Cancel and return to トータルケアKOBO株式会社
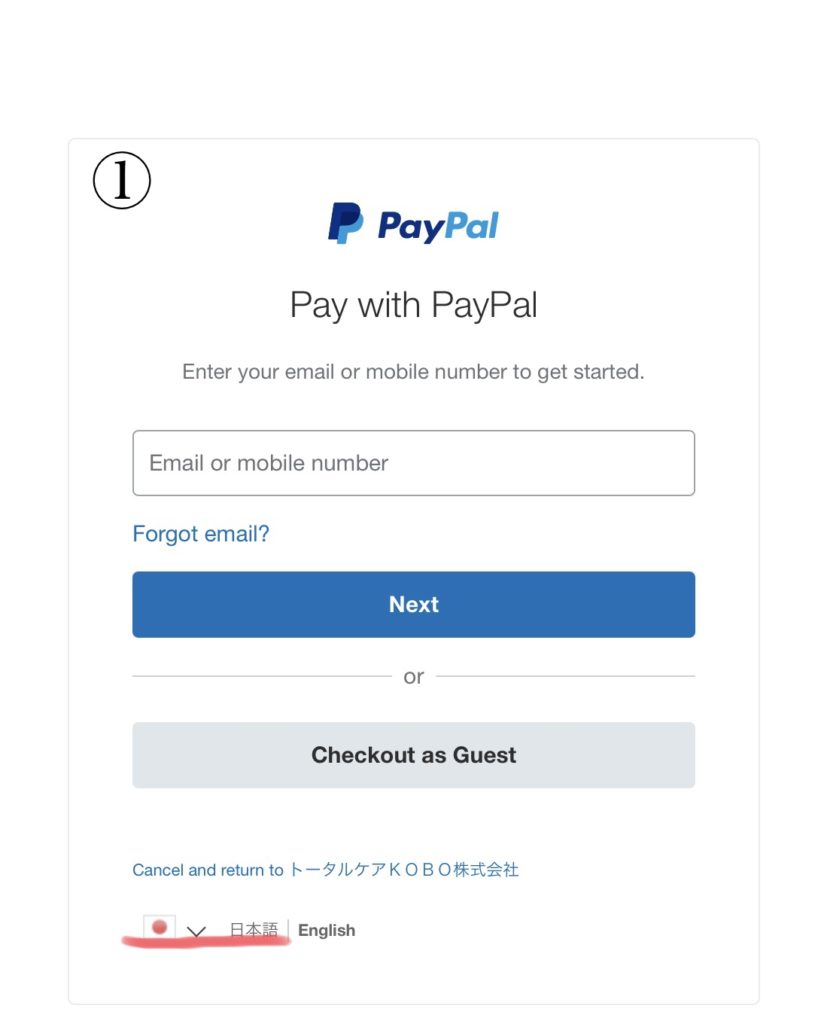This screenshot has width=821, height=1024. coord(325,870)
